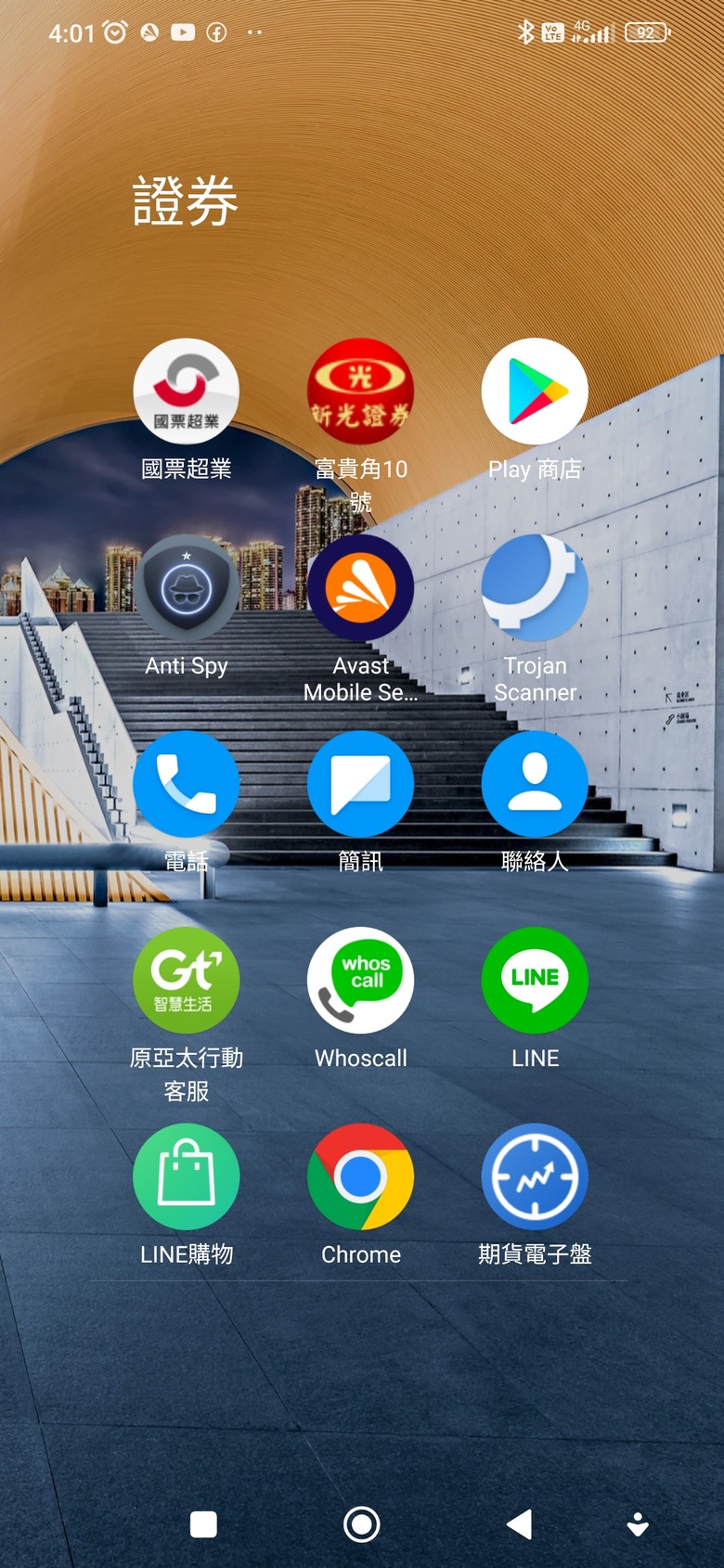Rename the 證券 folder title
Image resolution: width=724 pixels, height=1568 pixels.
coord(186,201)
